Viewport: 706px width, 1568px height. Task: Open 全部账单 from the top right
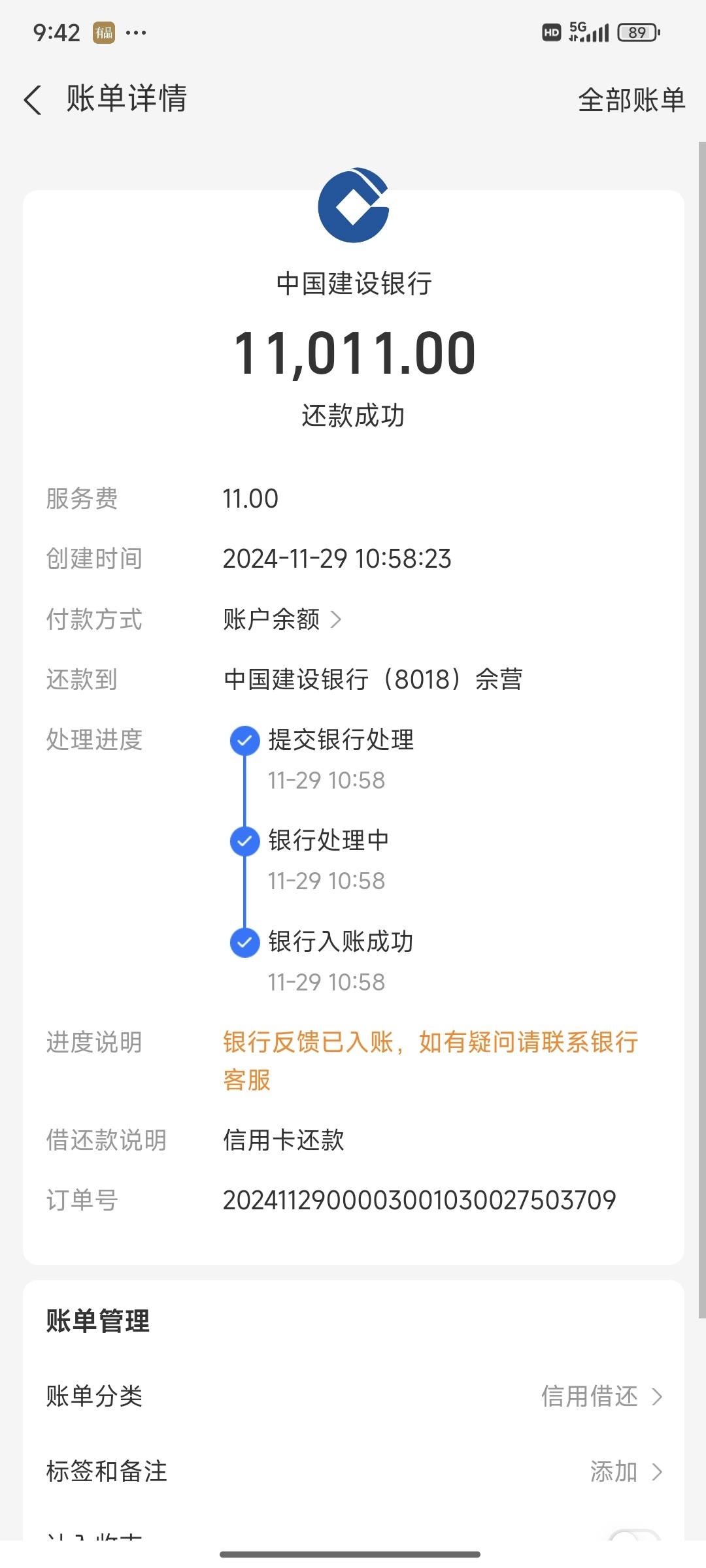click(631, 99)
